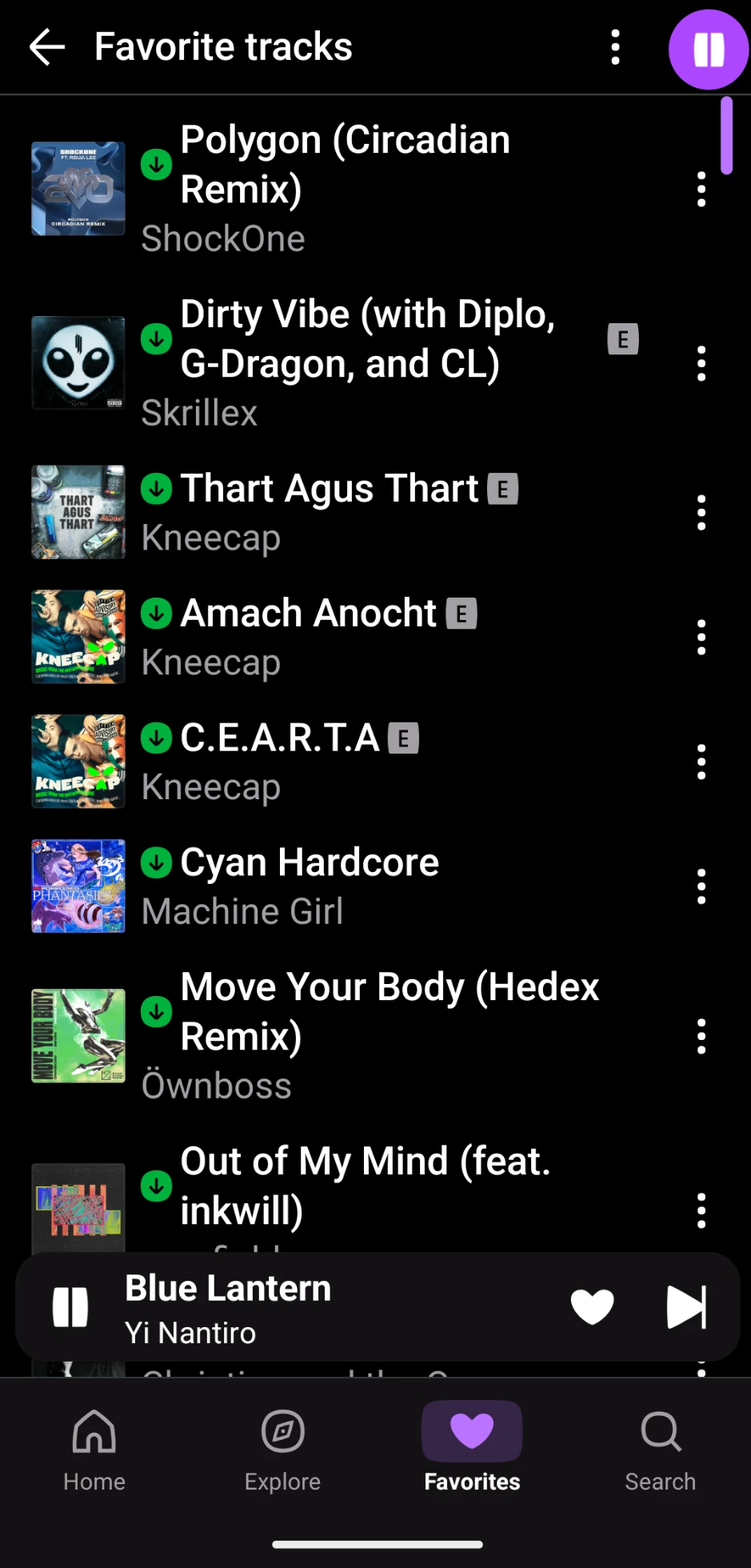Open the Favorite tracks overflow menu
The image size is (751, 1568).
[615, 47]
